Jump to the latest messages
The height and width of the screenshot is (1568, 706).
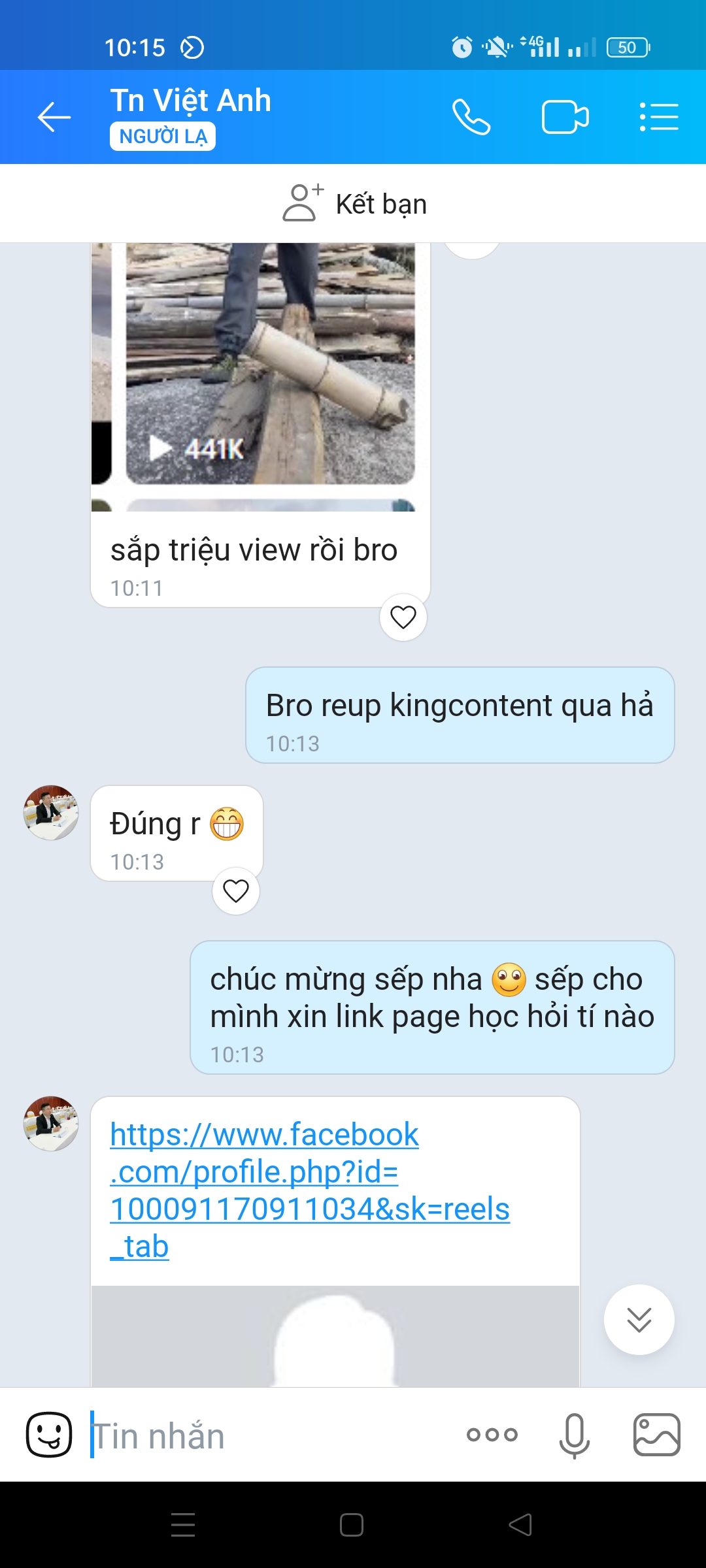[639, 1320]
